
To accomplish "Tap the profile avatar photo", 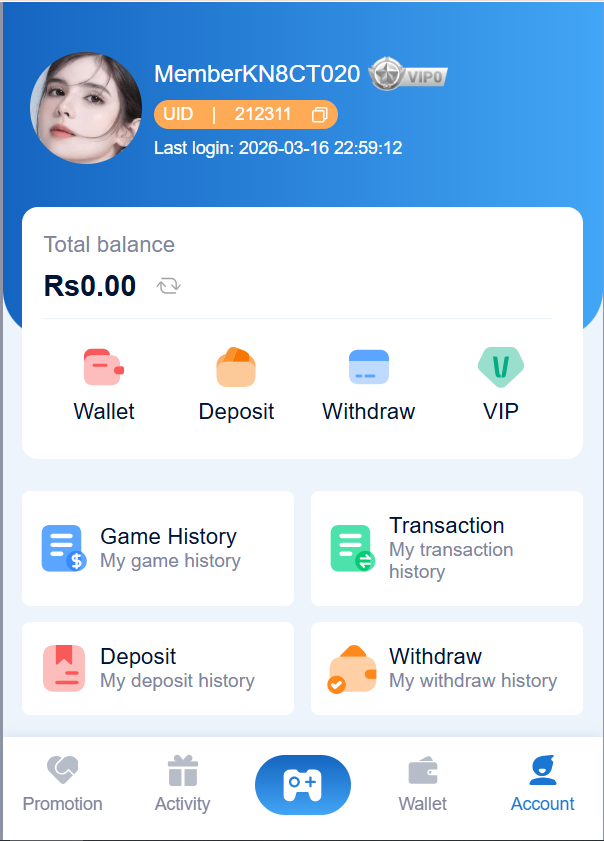I will tap(86, 108).
